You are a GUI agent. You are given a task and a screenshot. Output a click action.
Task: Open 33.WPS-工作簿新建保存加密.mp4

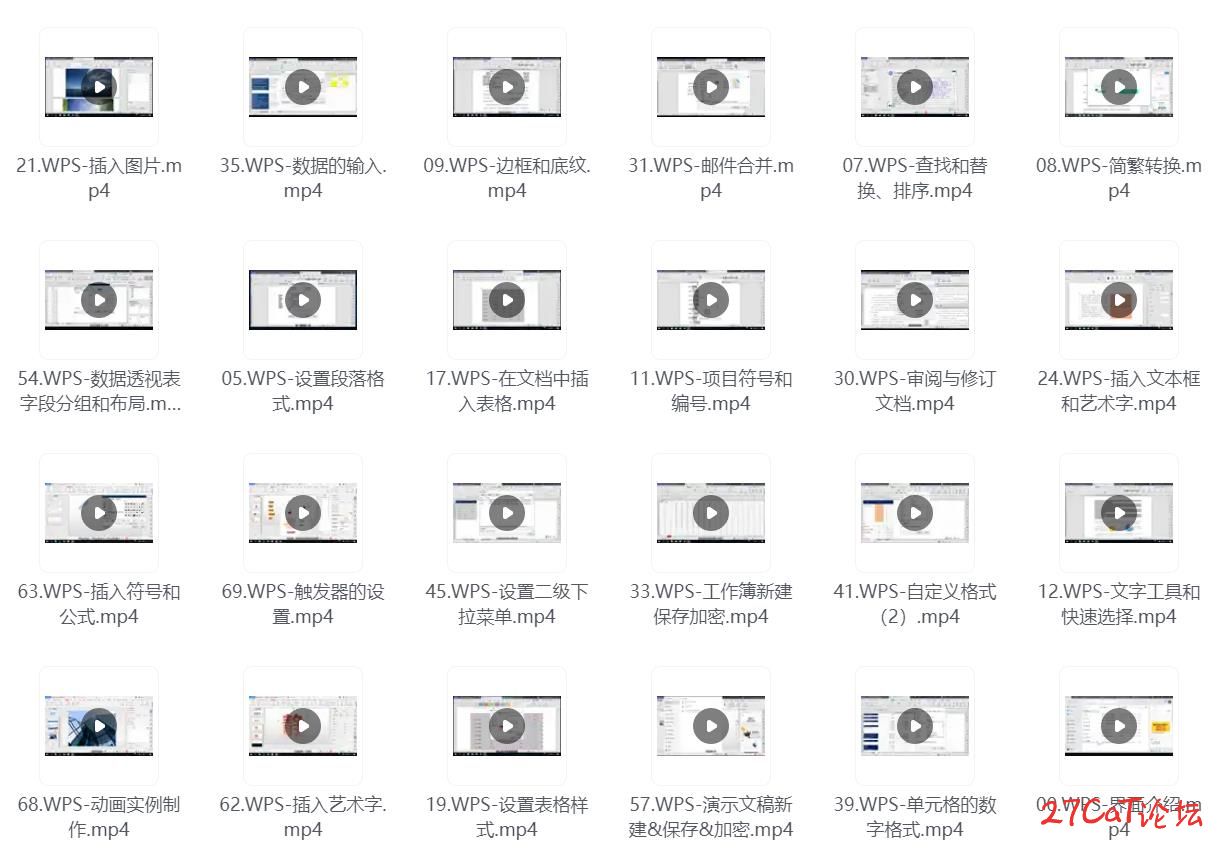point(711,513)
